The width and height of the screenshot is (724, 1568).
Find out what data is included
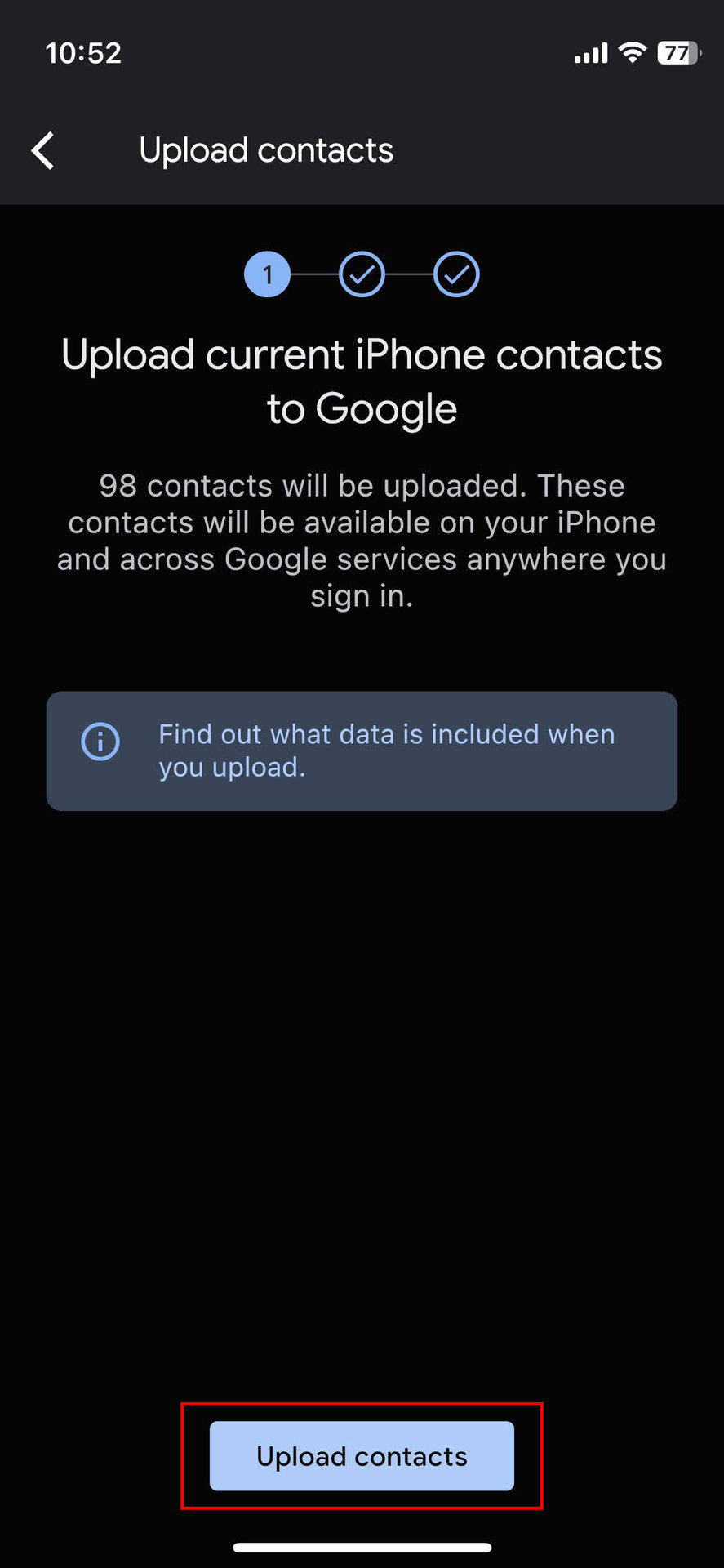point(362,751)
